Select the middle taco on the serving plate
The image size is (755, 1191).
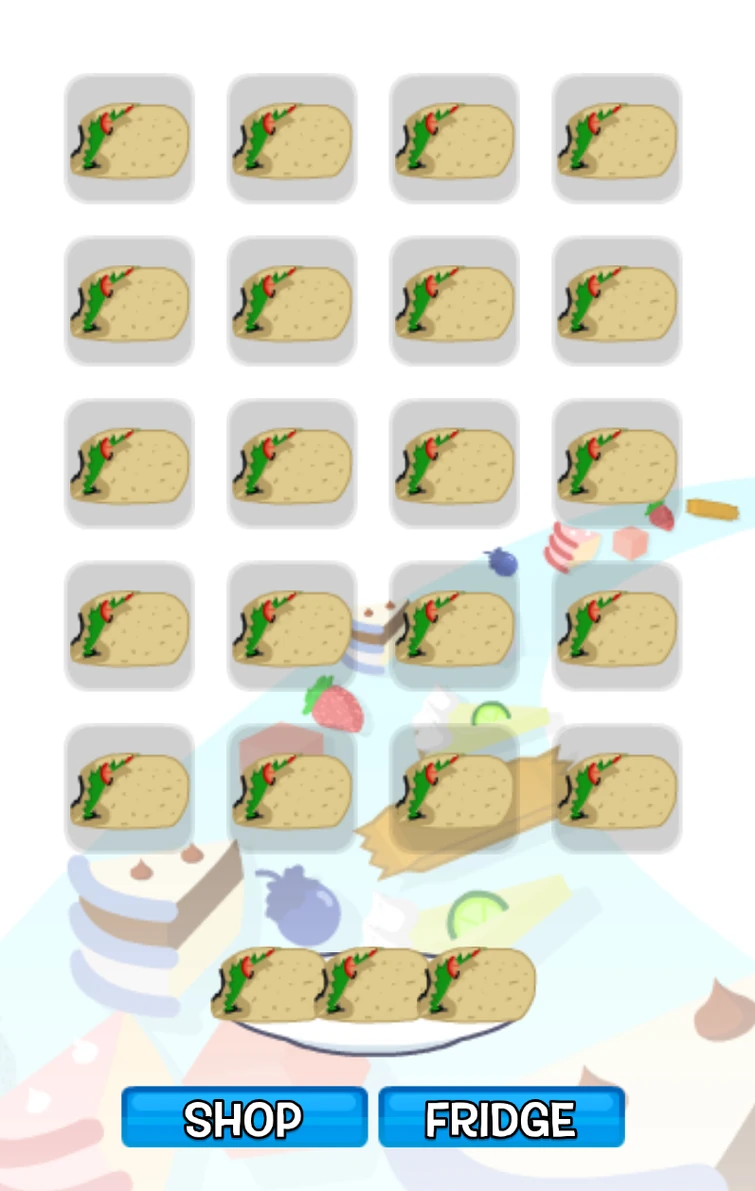[x=365, y=985]
